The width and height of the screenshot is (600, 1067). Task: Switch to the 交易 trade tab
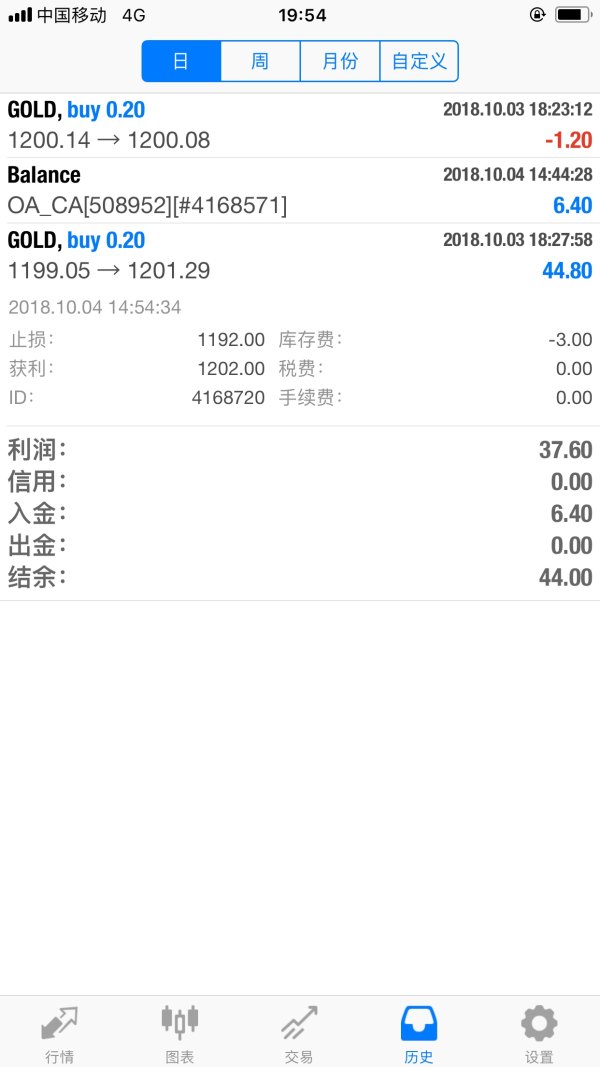click(299, 1032)
